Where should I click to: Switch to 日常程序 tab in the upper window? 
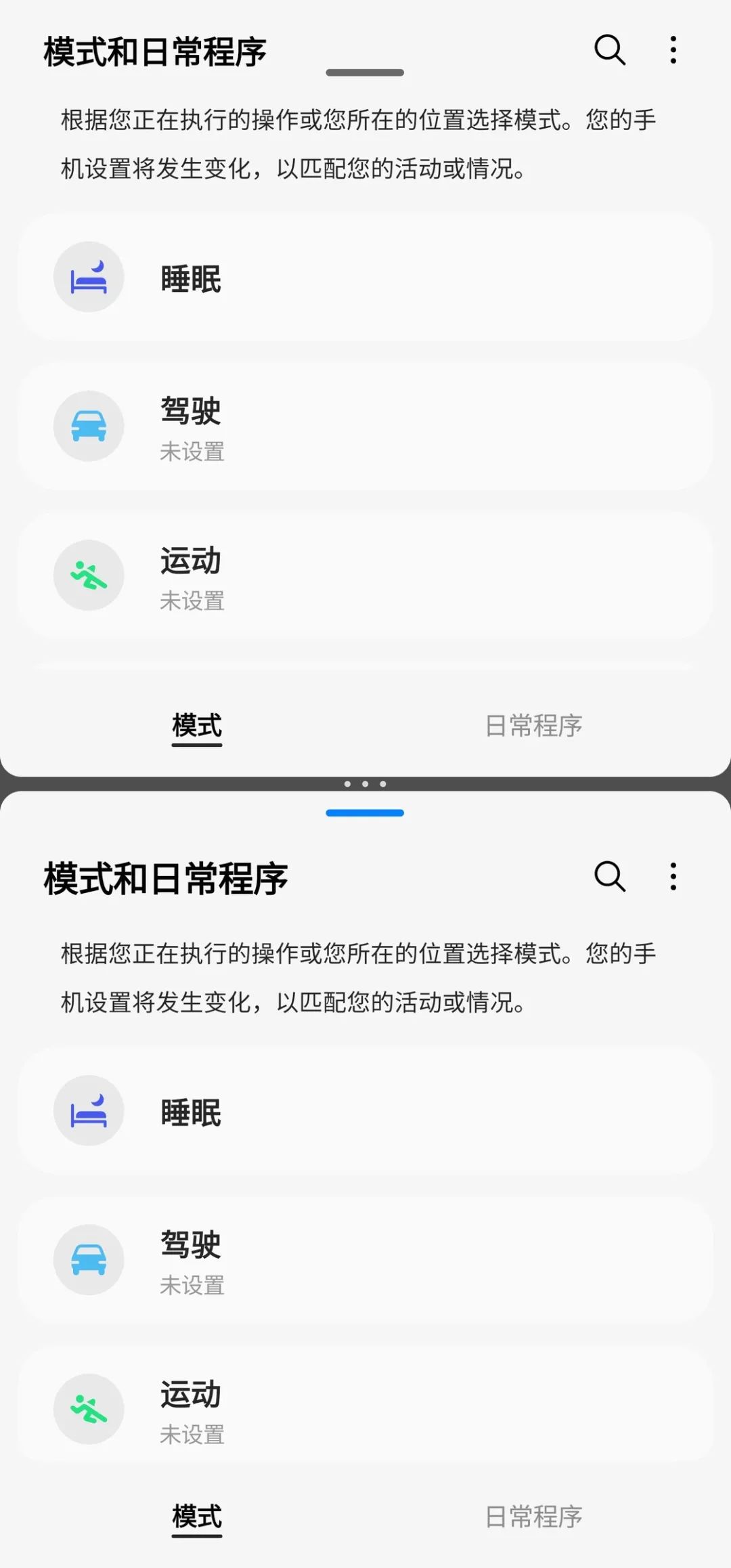(x=533, y=726)
